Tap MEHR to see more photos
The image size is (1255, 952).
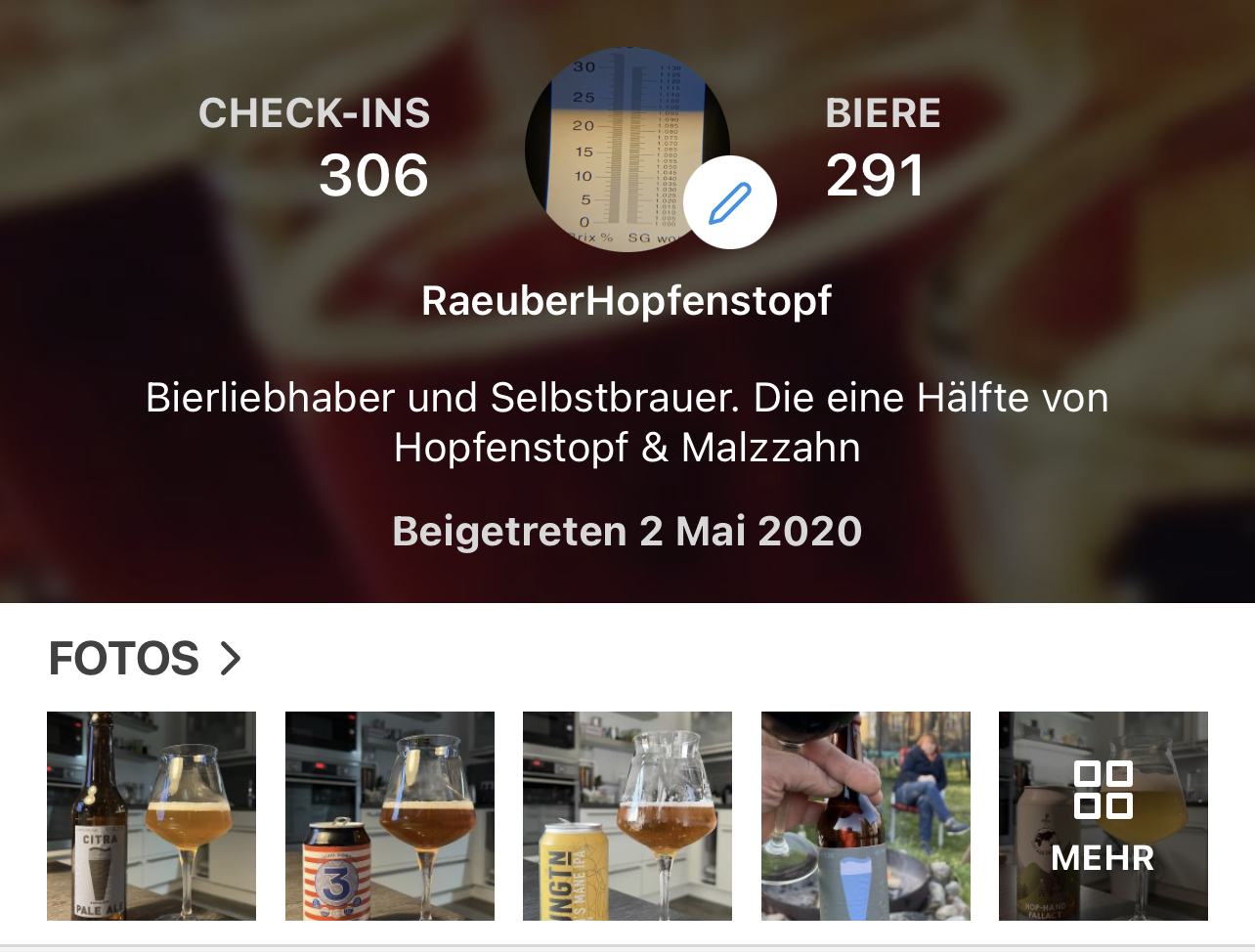coord(1104,816)
